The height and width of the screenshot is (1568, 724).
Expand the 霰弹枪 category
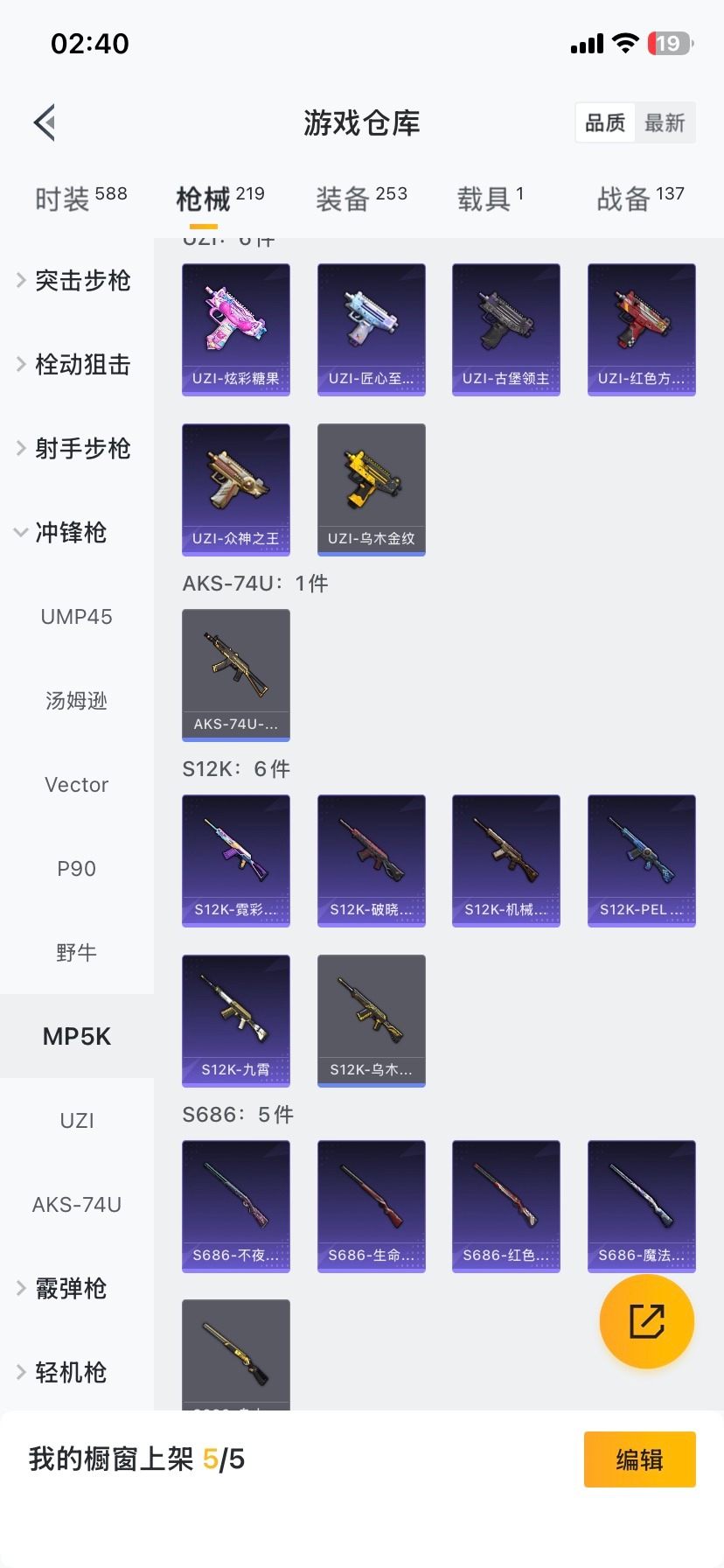[x=77, y=1288]
